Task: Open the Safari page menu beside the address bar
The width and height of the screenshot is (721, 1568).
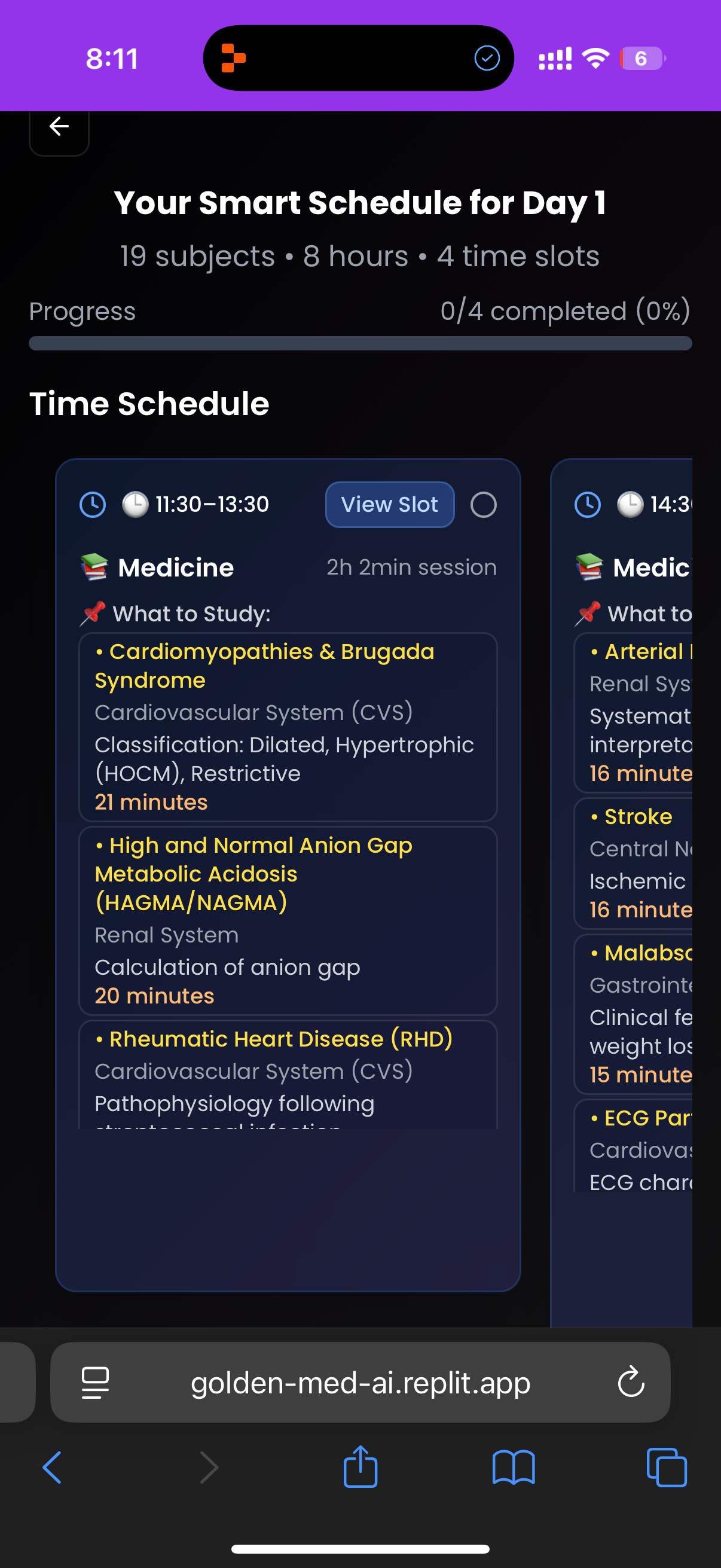Action: point(96,1383)
